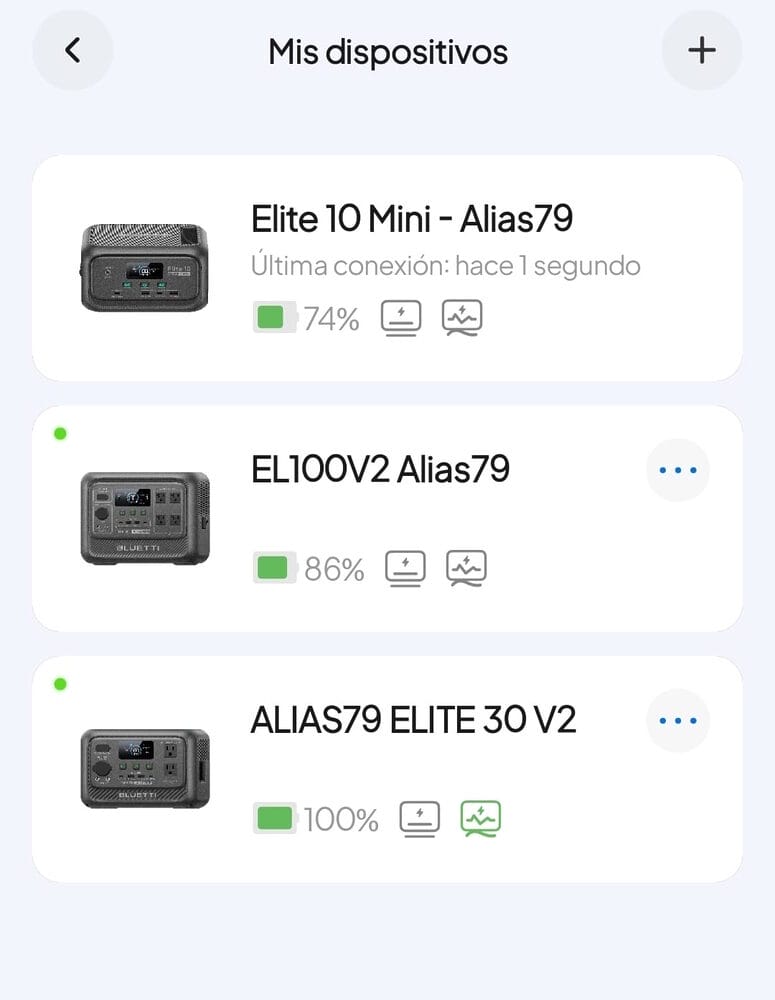This screenshot has width=775, height=1000.
Task: Show more options for ALIAS79 ELITE 30 V2
Action: (678, 720)
